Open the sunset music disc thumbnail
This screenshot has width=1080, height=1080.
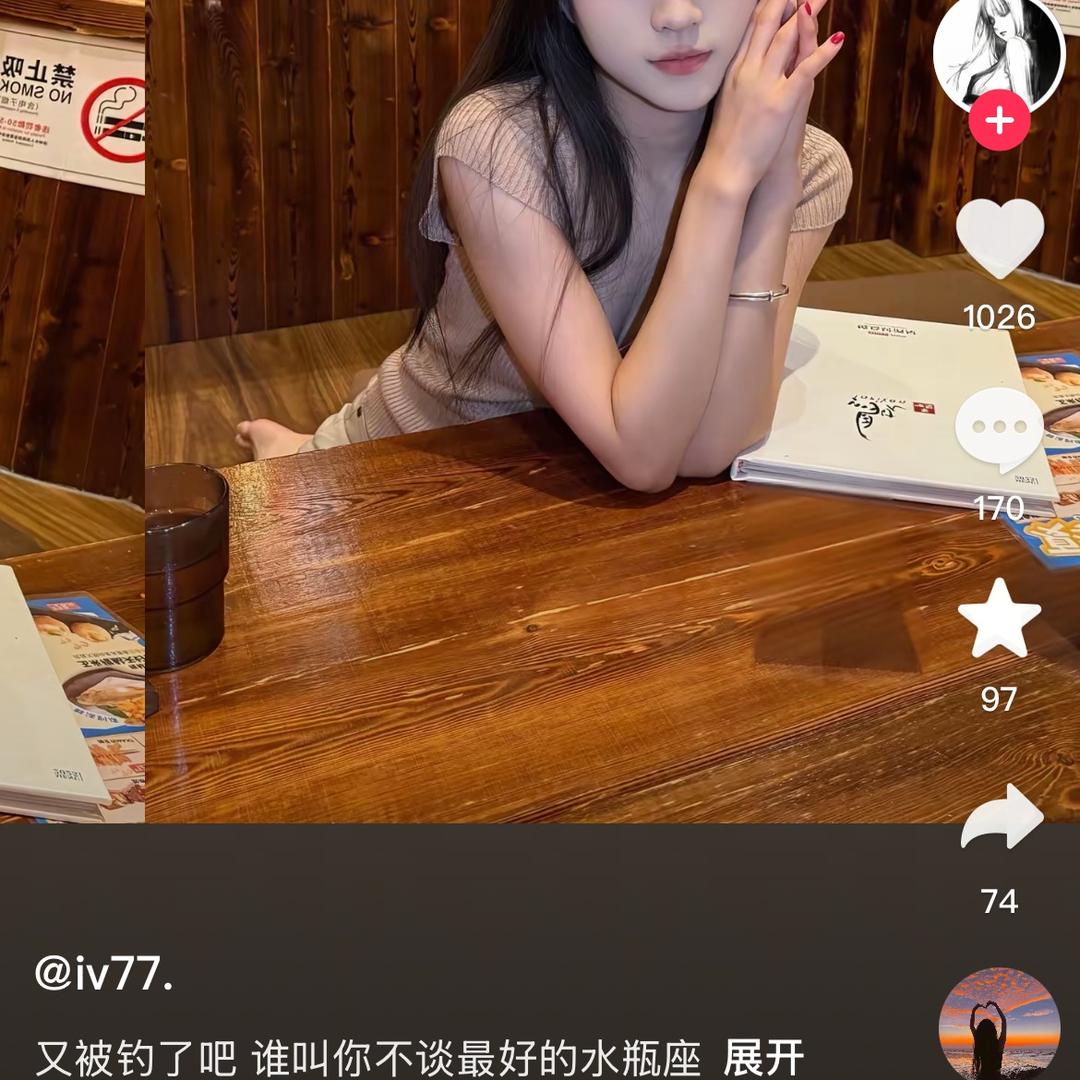tap(999, 1025)
